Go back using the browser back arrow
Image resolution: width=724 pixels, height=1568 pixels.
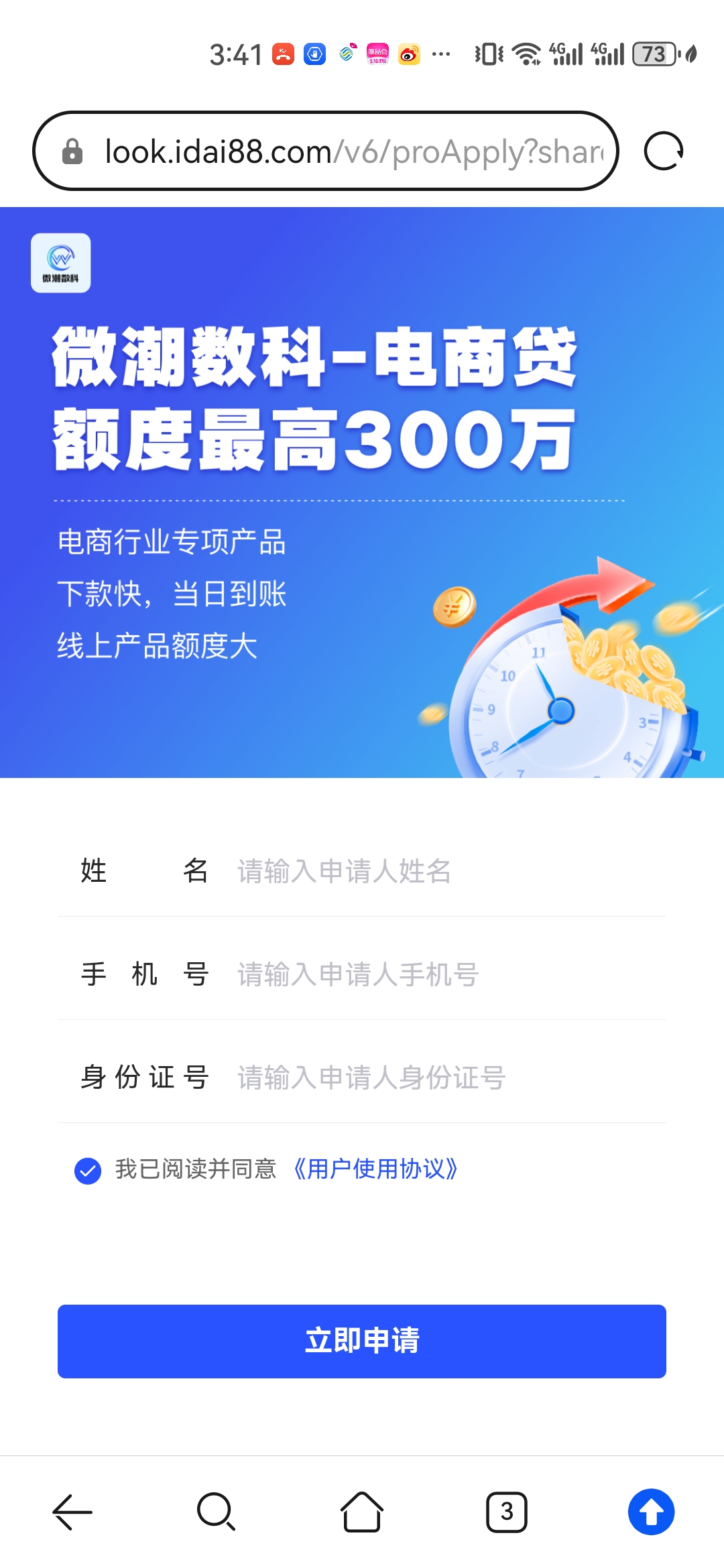(72, 1512)
